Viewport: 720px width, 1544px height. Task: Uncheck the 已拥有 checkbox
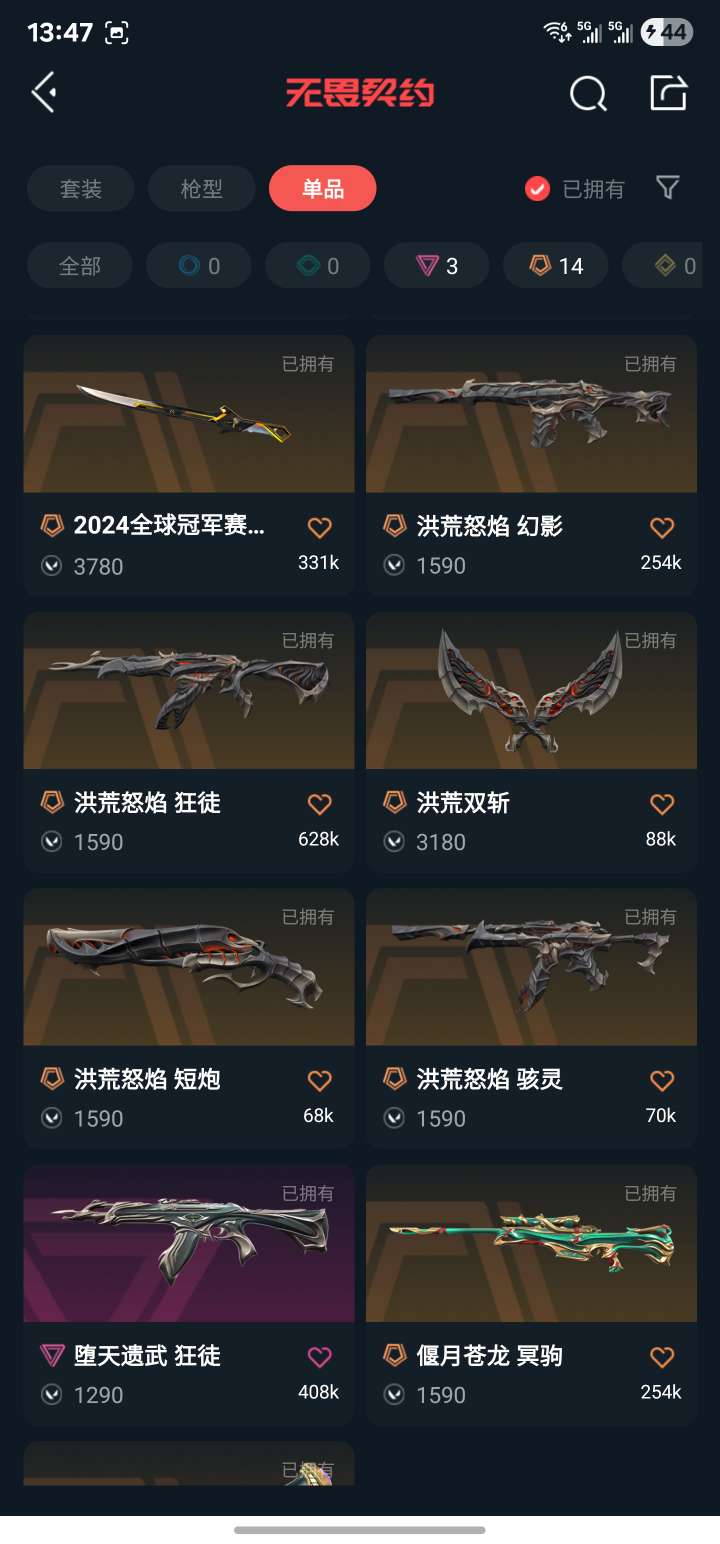click(537, 188)
